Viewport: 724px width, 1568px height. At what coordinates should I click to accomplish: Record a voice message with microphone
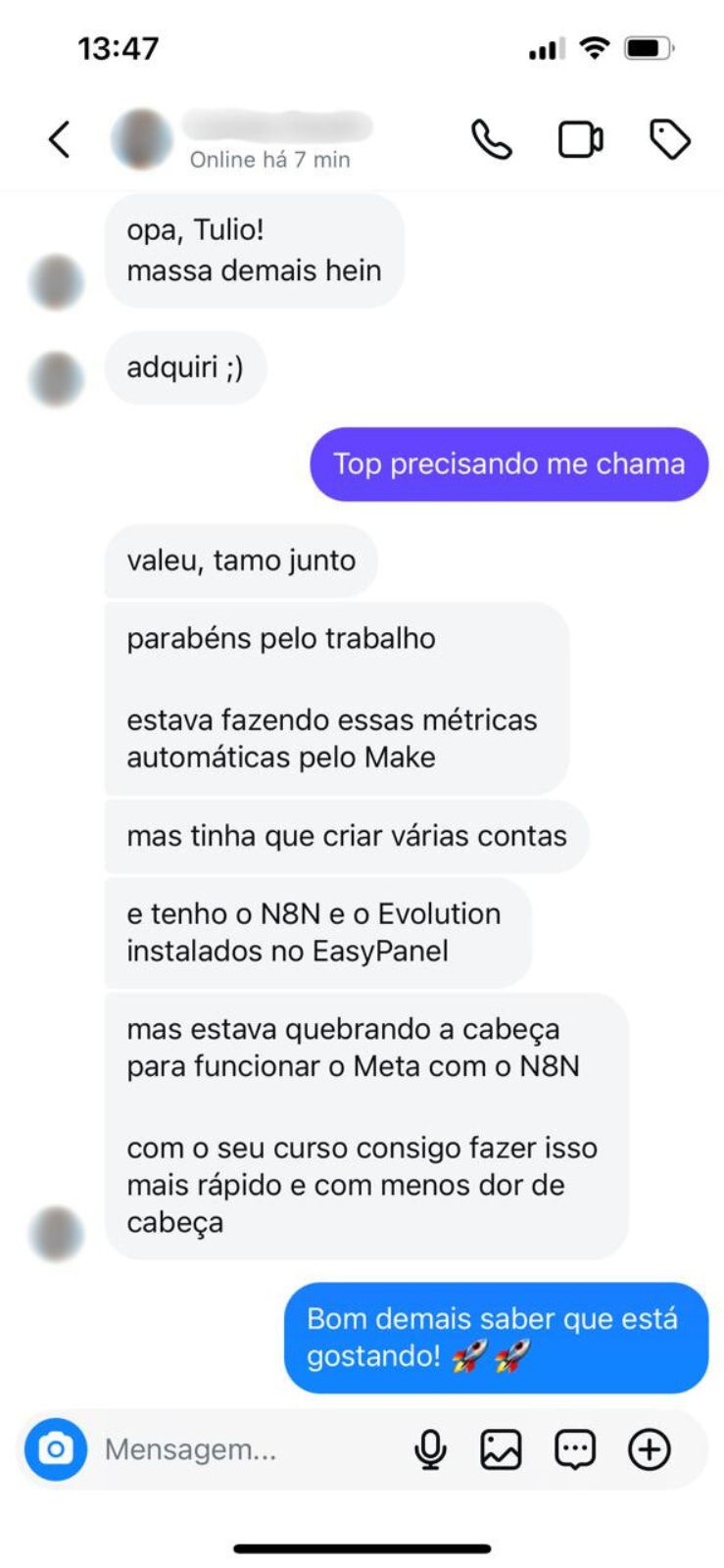tap(430, 1448)
